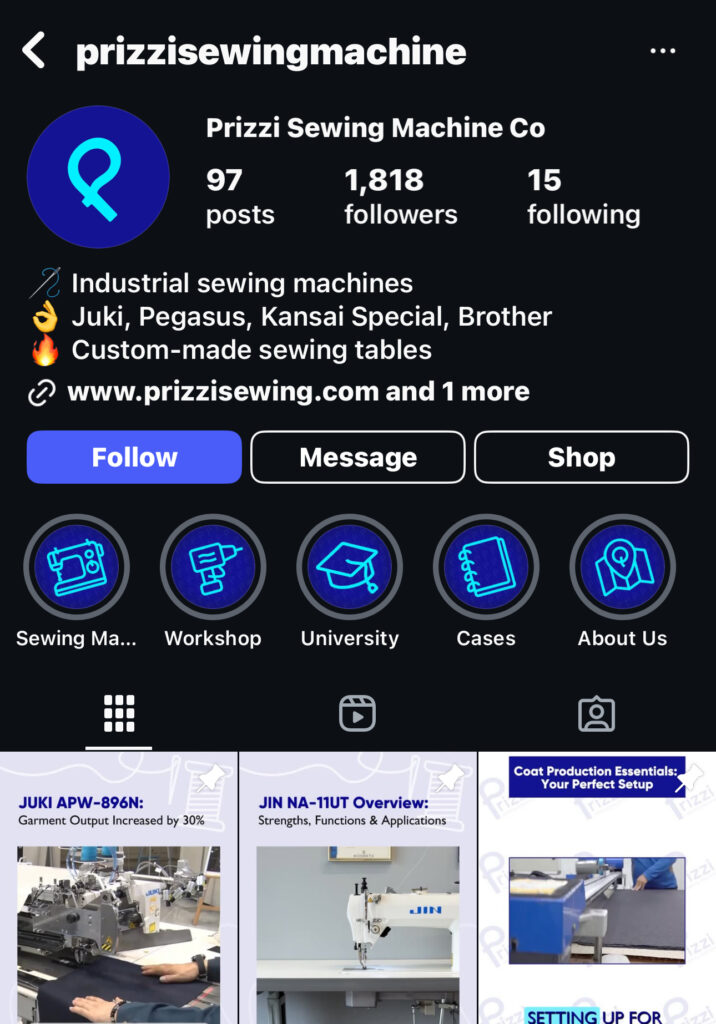Message this account
The width and height of the screenshot is (716, 1024).
pyautogui.click(x=357, y=457)
